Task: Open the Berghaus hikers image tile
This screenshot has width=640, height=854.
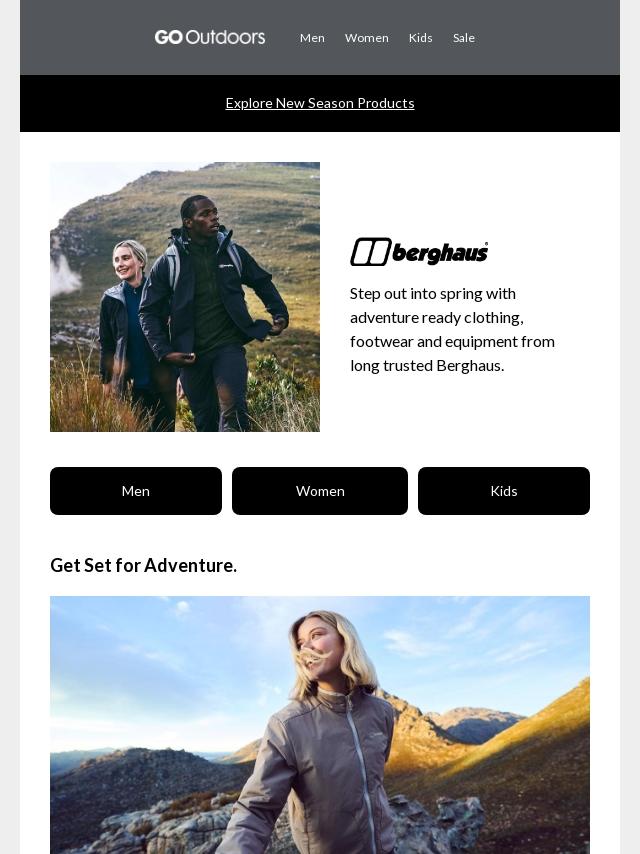Action: point(185,297)
